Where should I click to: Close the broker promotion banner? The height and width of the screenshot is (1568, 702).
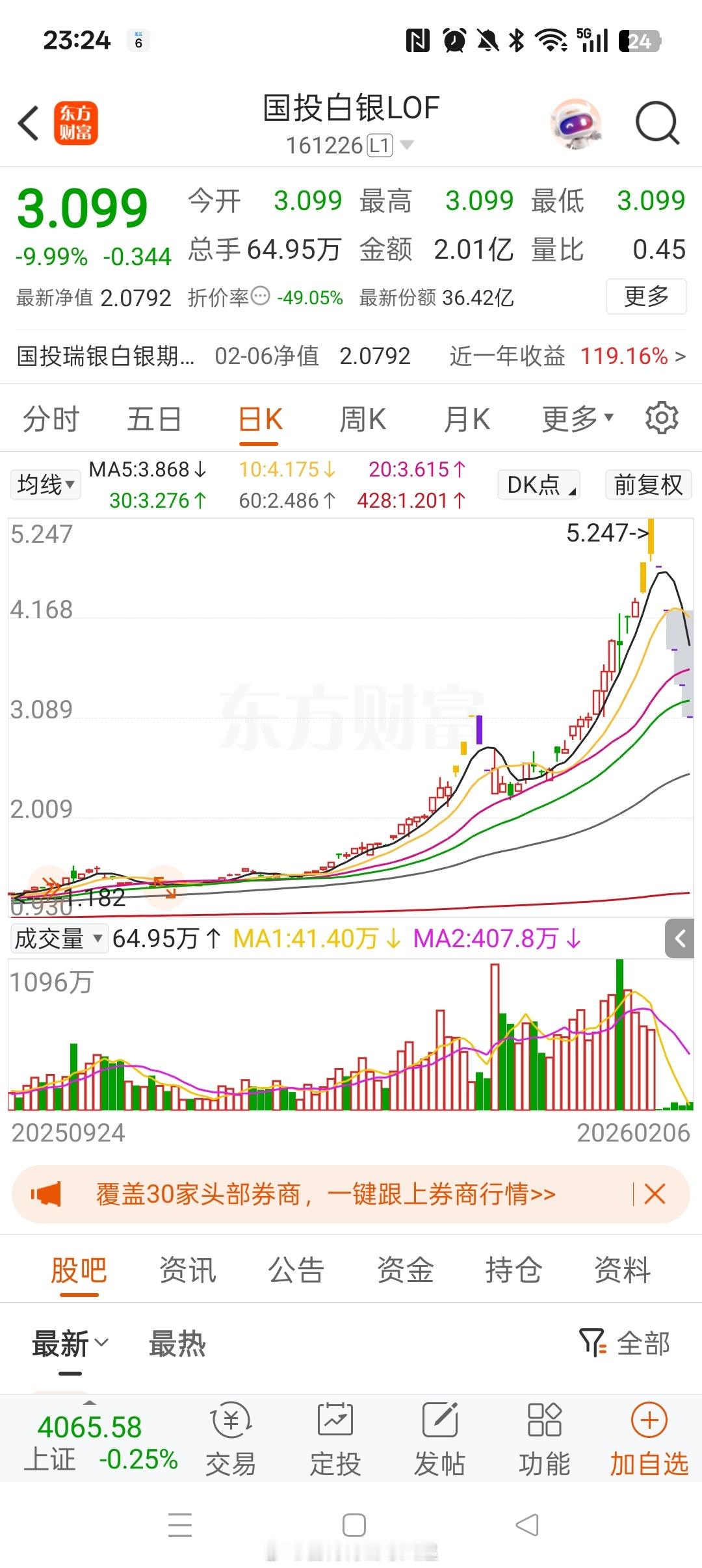[654, 1194]
